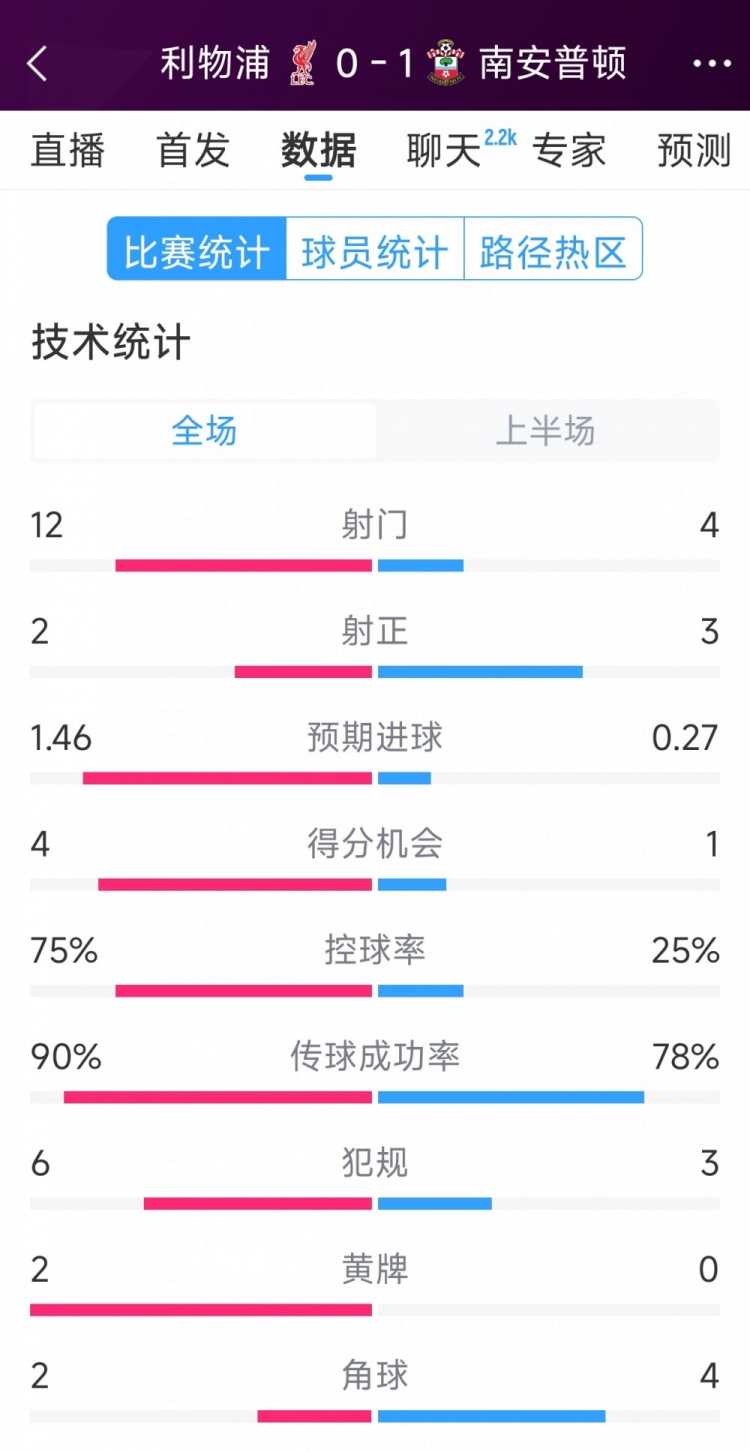Screen dimensions: 750x1452
Task: Click the 控球率 possession bar
Action: (x=375, y=989)
